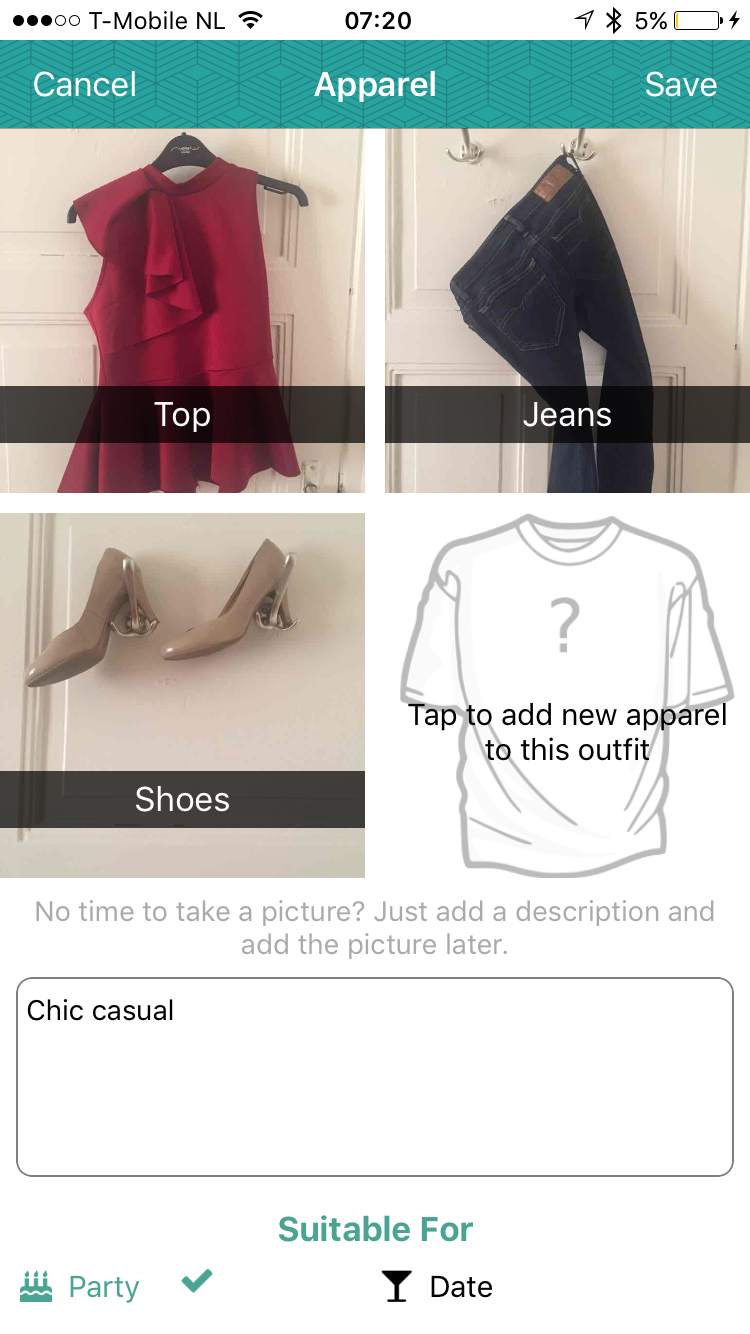Select the Apparel title in the header

[x=375, y=85]
